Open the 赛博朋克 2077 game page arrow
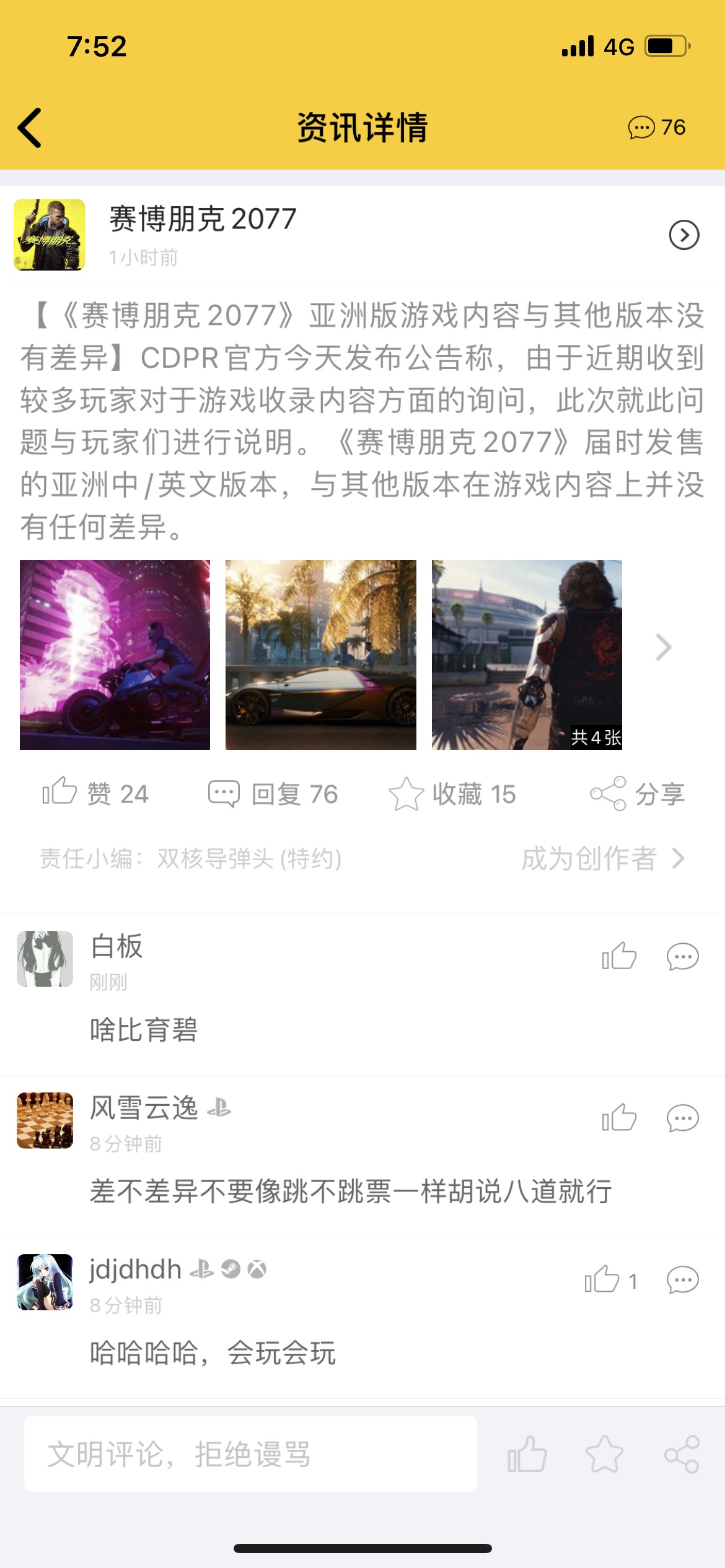725x1568 pixels. point(684,235)
